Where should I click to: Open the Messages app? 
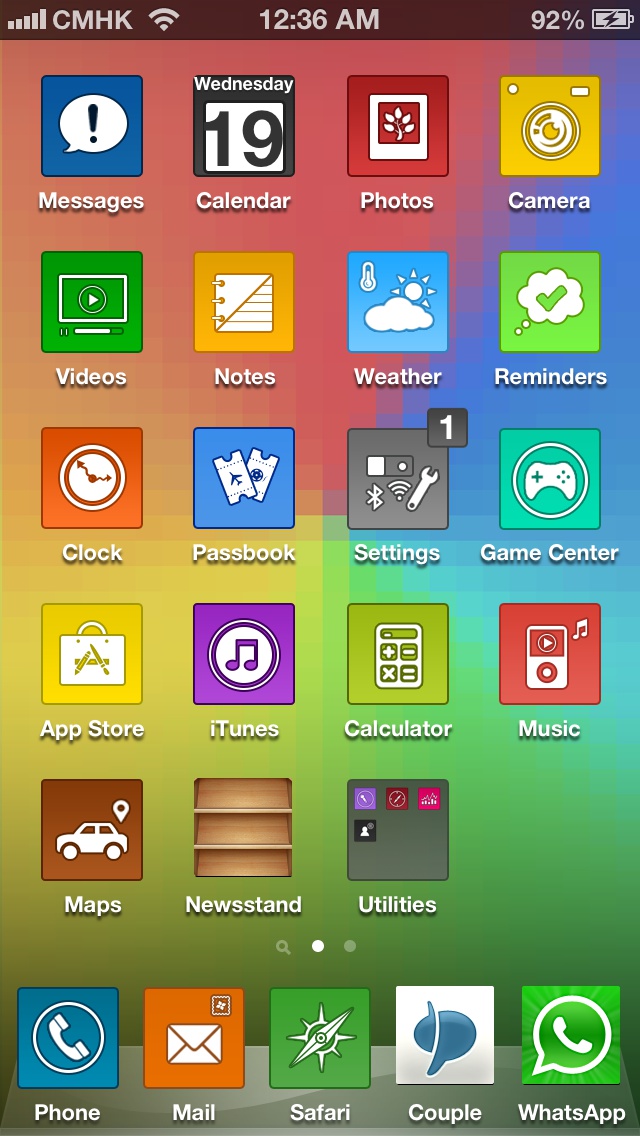click(92, 127)
